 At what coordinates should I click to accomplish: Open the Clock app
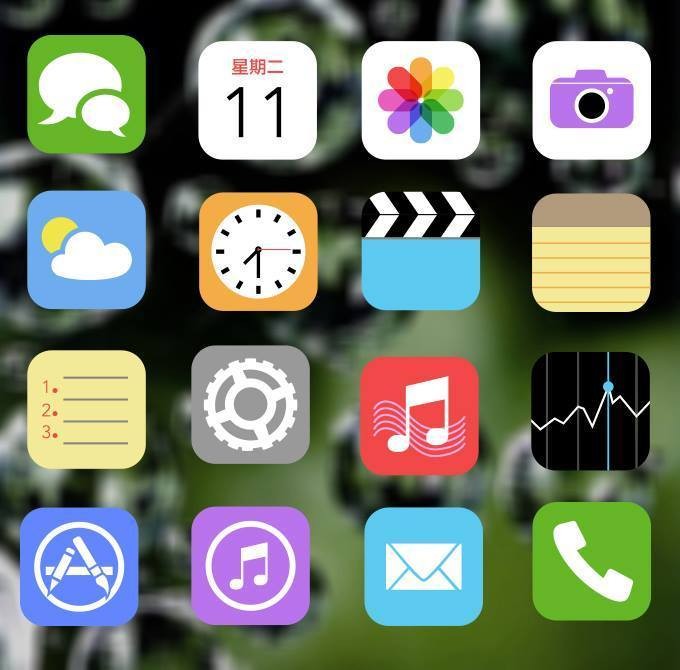258,251
